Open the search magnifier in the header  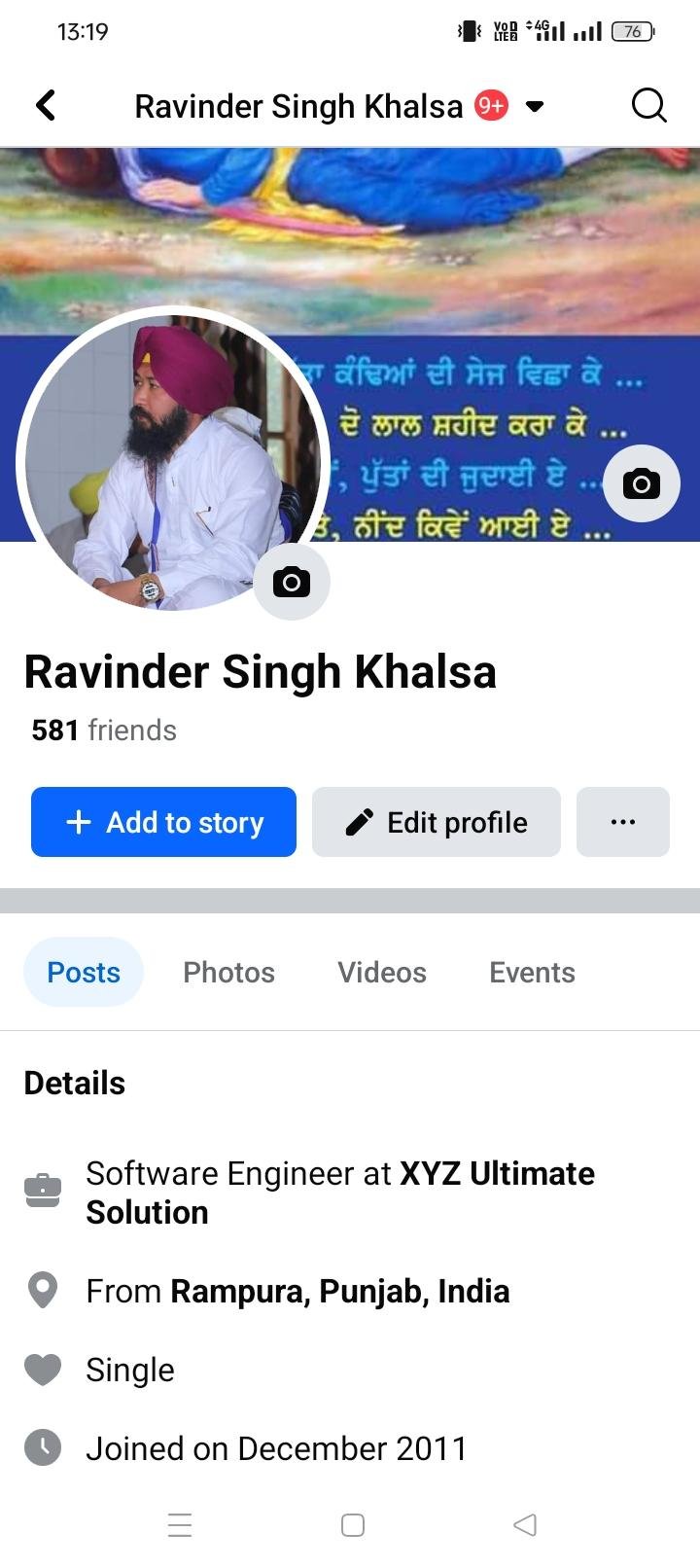(x=648, y=105)
